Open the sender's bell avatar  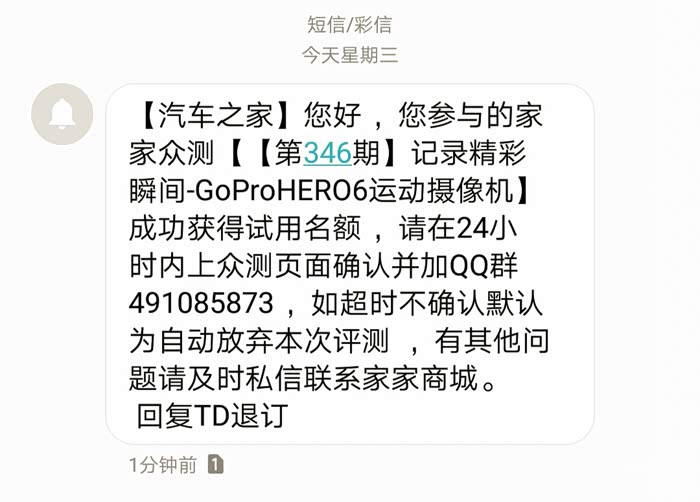62,114
